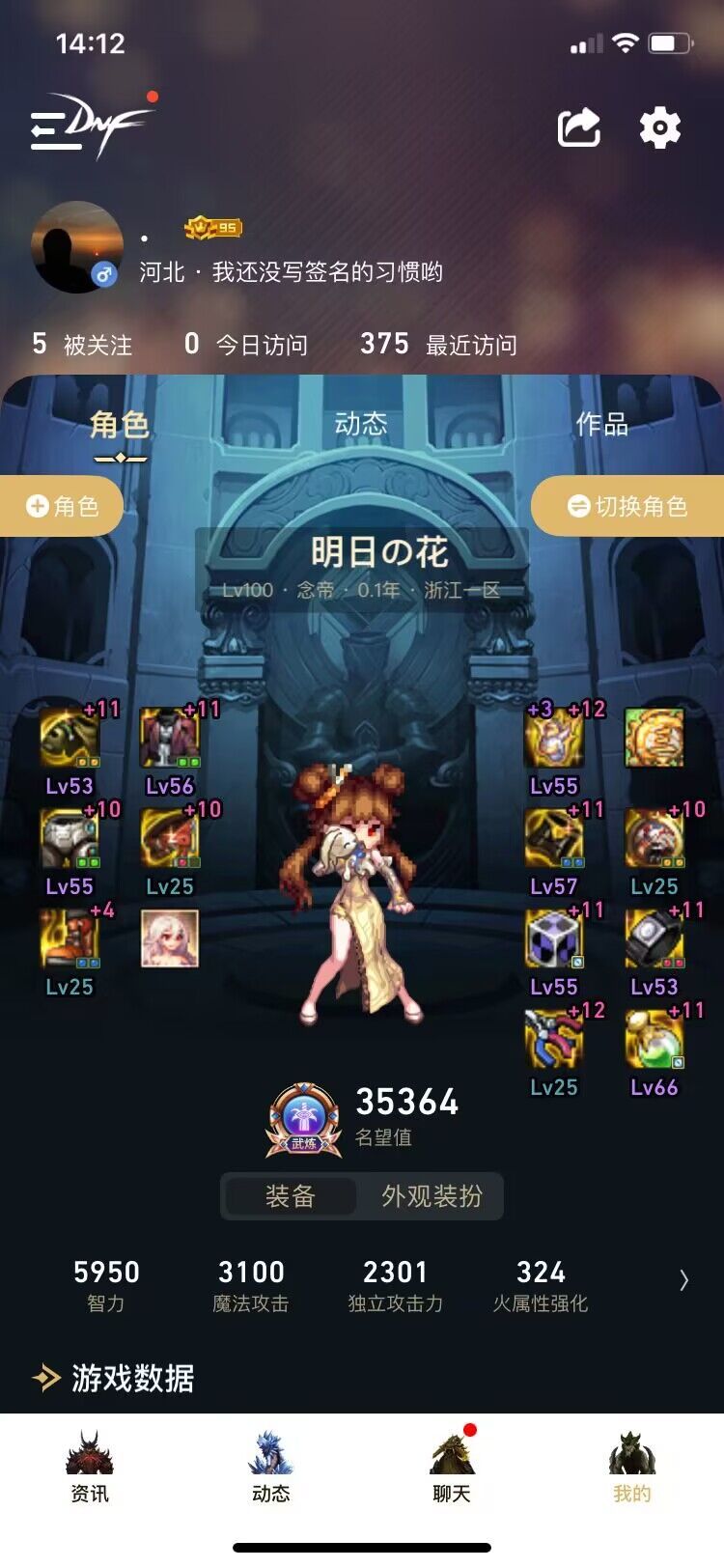Image resolution: width=724 pixels, height=1568 pixels.
Task: Tap the profile avatar photo
Action: click(x=77, y=247)
